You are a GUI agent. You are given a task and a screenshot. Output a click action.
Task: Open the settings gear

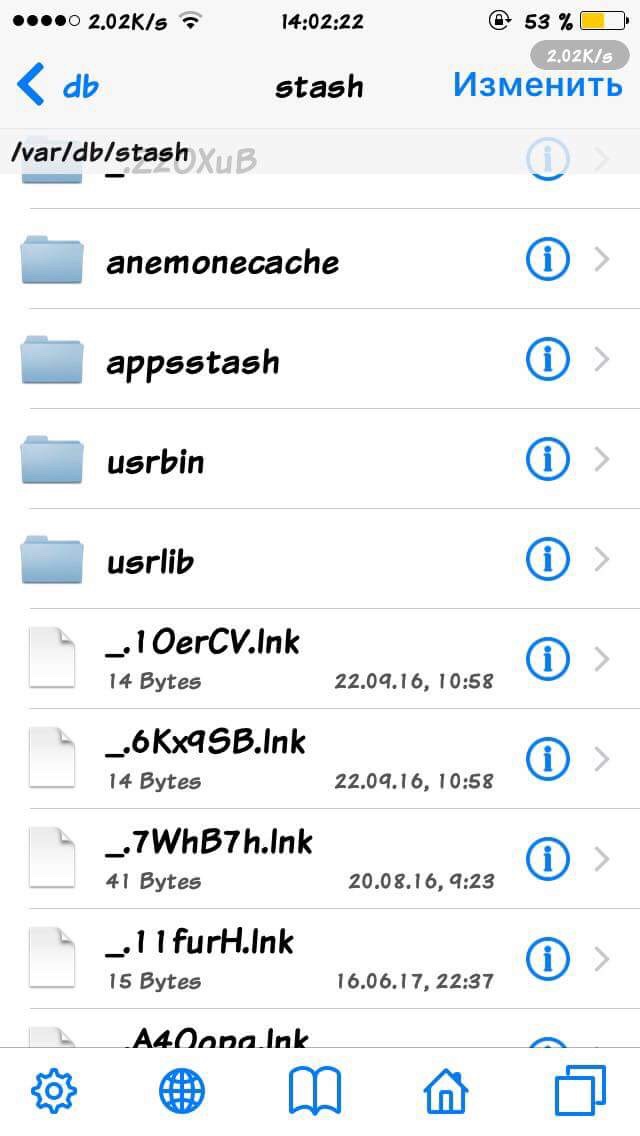click(x=54, y=1089)
